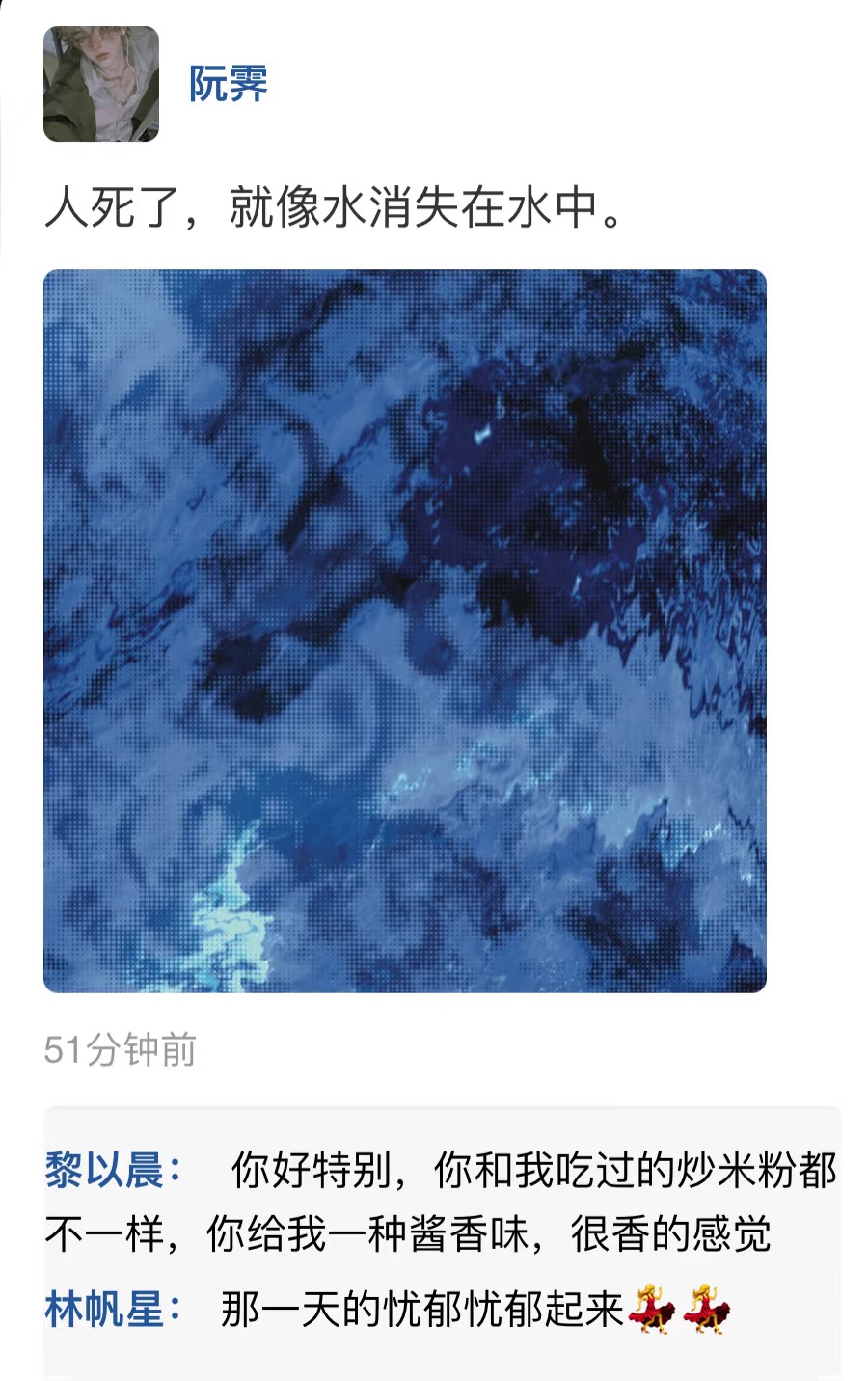Tap the username 阮霁
Image resolution: width=868 pixels, height=1381 pixels.
(x=229, y=84)
